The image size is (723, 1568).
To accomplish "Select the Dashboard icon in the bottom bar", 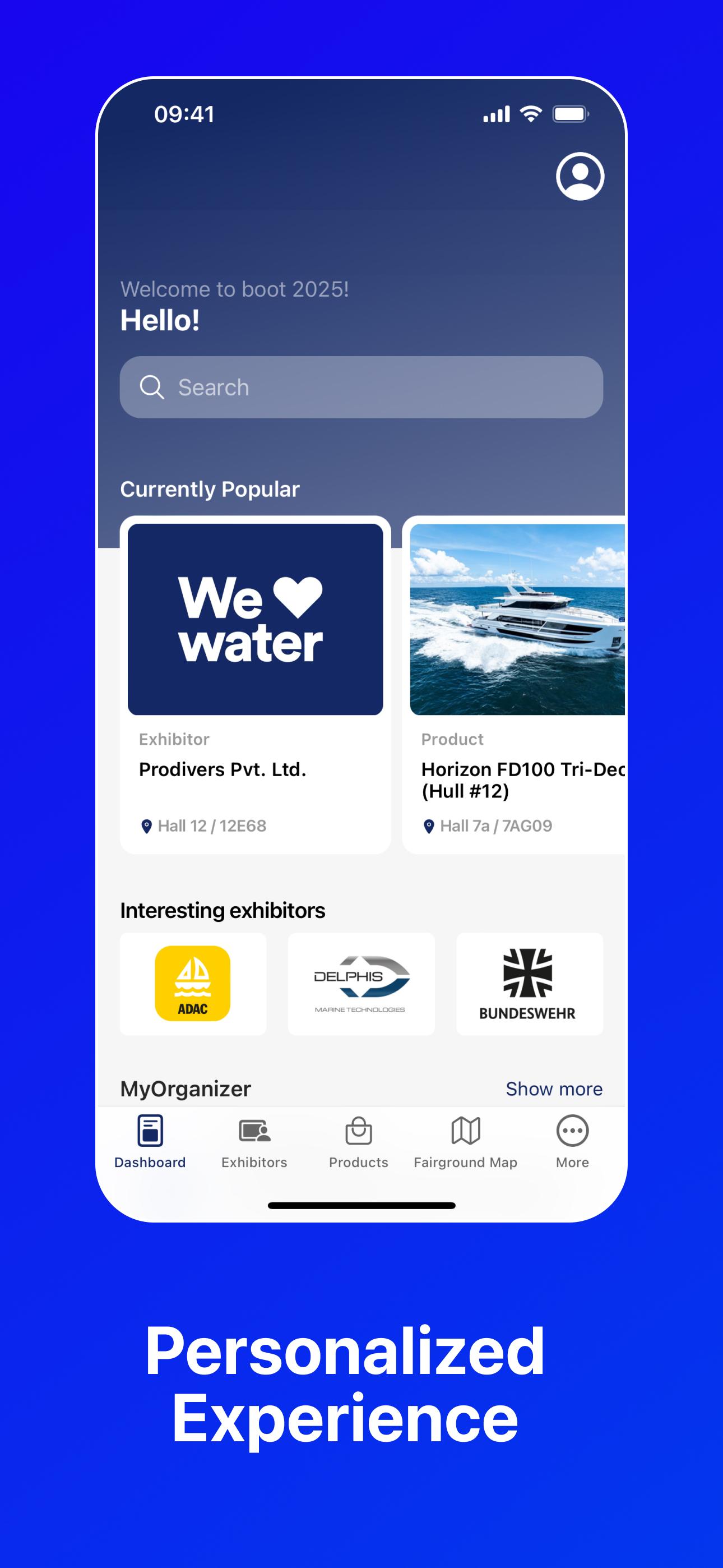I will [x=150, y=1131].
